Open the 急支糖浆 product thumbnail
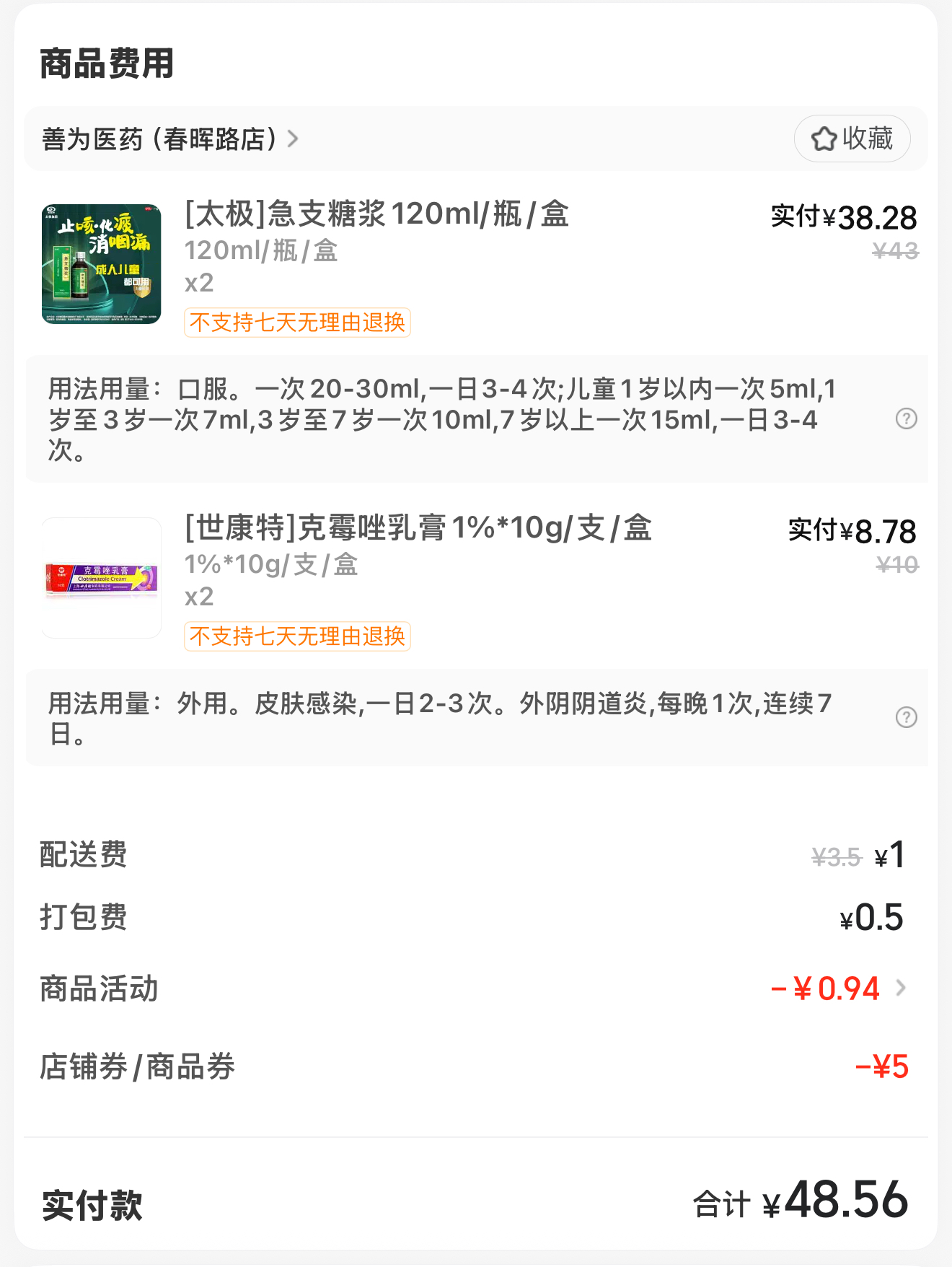952x1267 pixels. pyautogui.click(x=102, y=264)
